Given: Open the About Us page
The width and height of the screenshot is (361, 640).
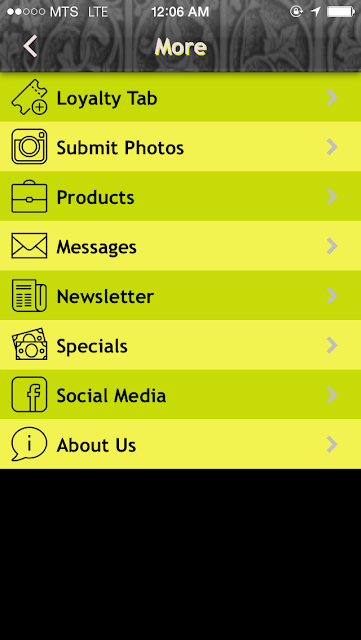Looking at the screenshot, I should (x=180, y=444).
